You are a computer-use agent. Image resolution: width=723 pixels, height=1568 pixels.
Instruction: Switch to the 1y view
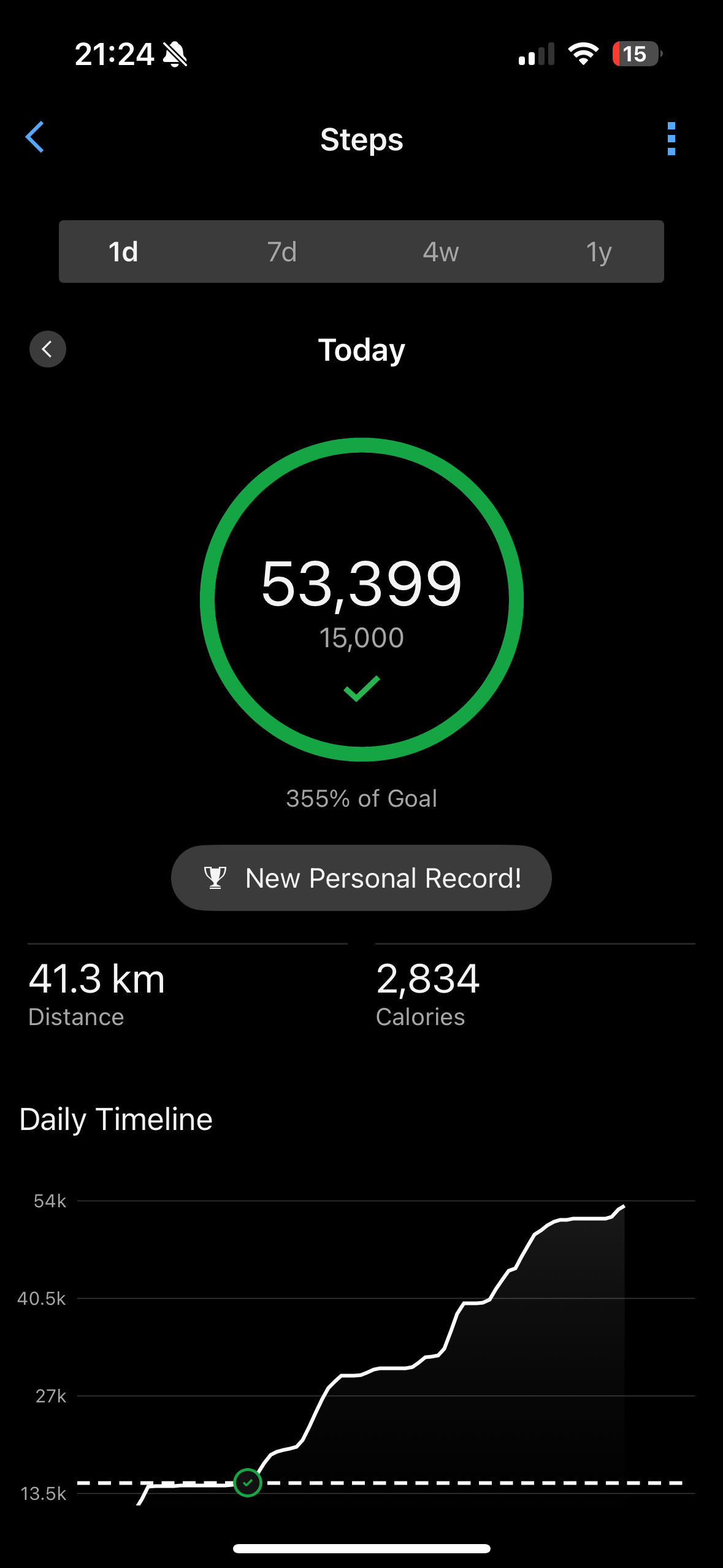click(x=599, y=252)
